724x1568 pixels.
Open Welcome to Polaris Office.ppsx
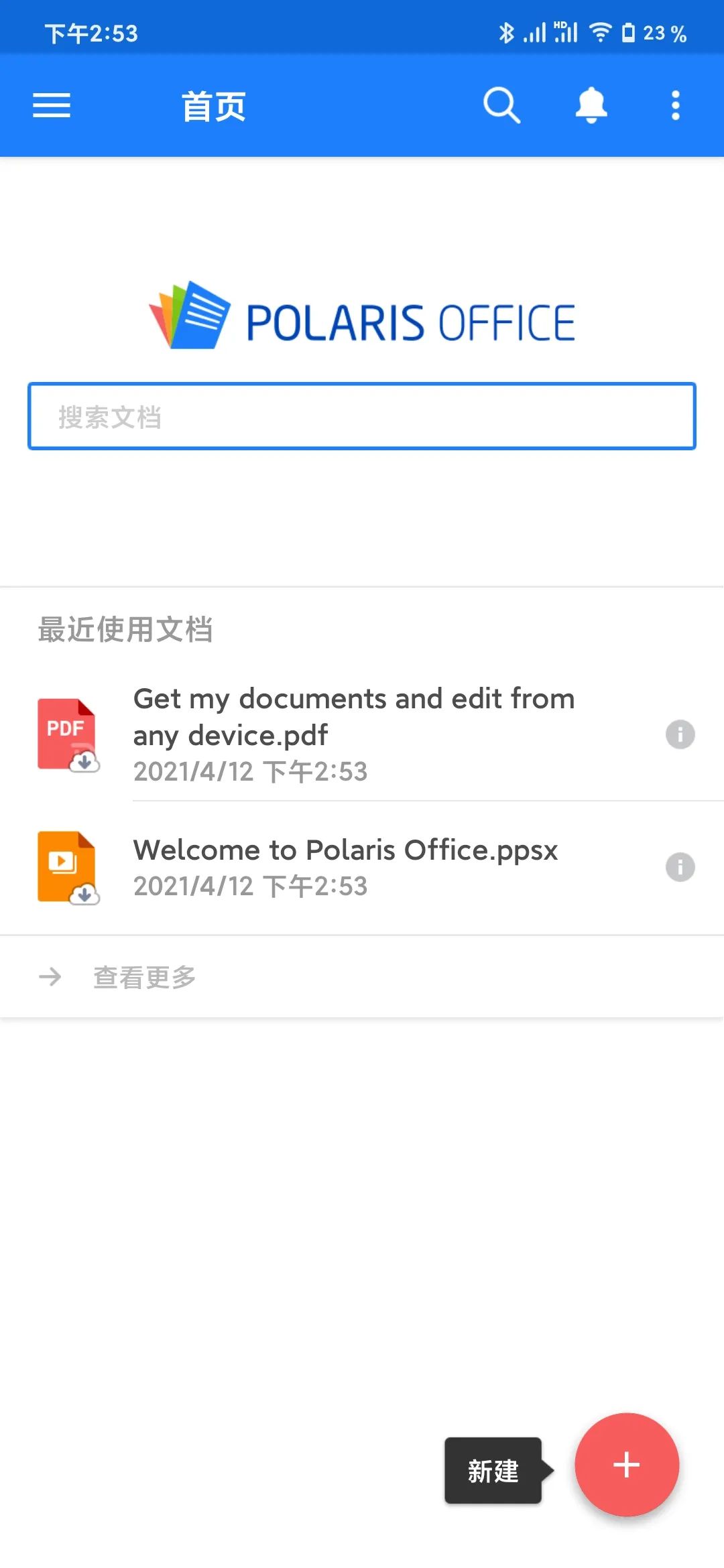[345, 866]
